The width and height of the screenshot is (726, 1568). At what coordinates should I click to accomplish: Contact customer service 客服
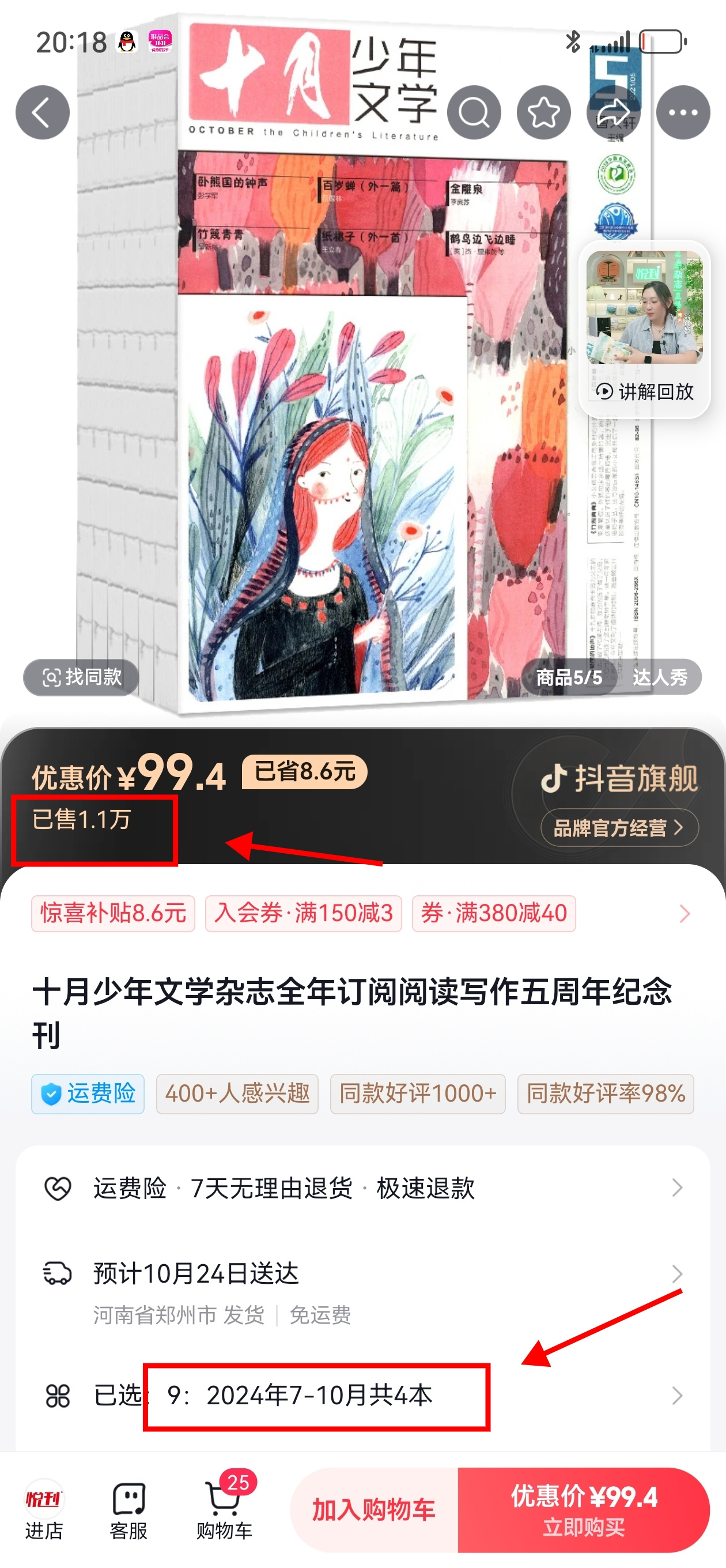[128, 1510]
